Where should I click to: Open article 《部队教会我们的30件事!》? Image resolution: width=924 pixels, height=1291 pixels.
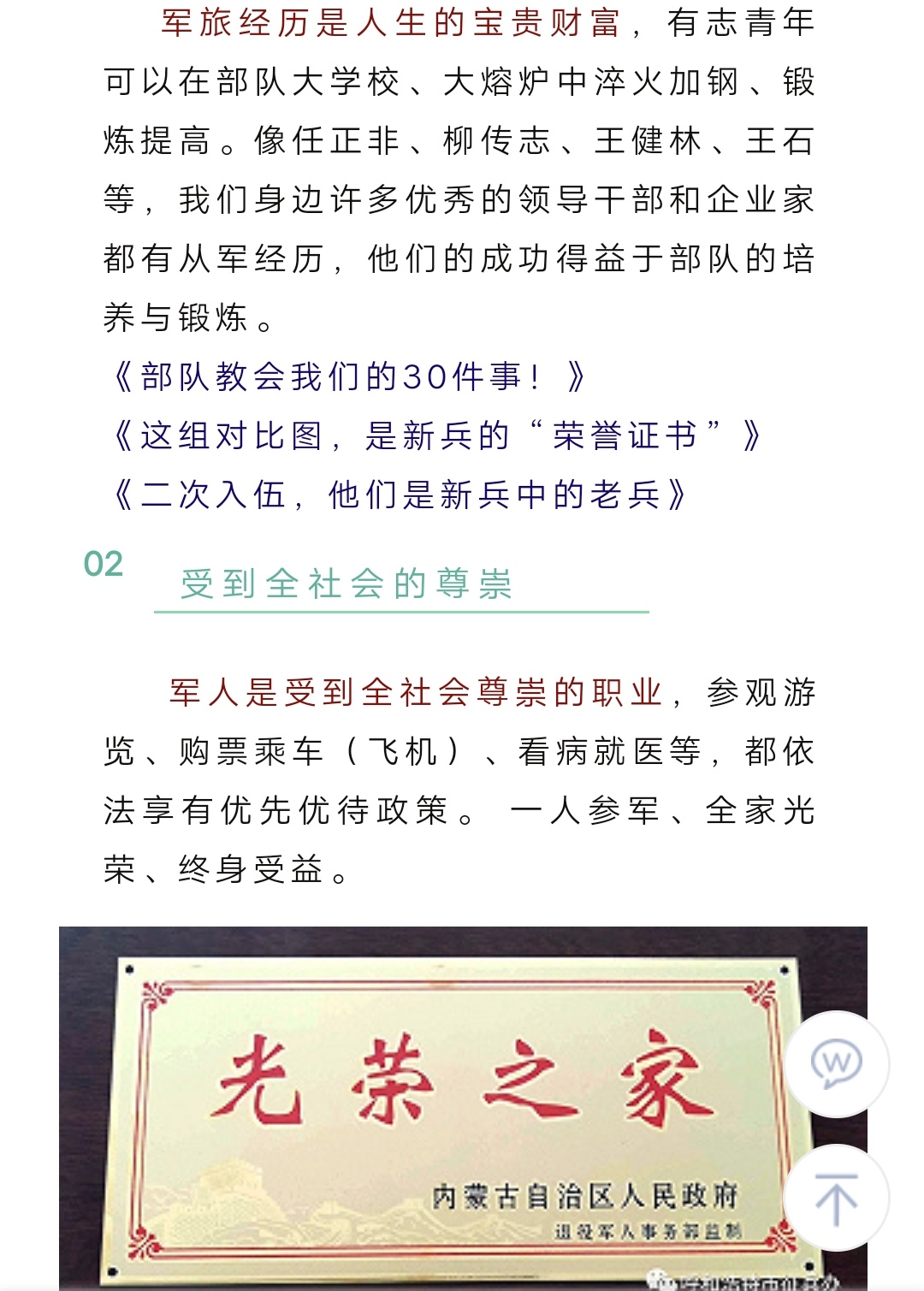pos(349,376)
